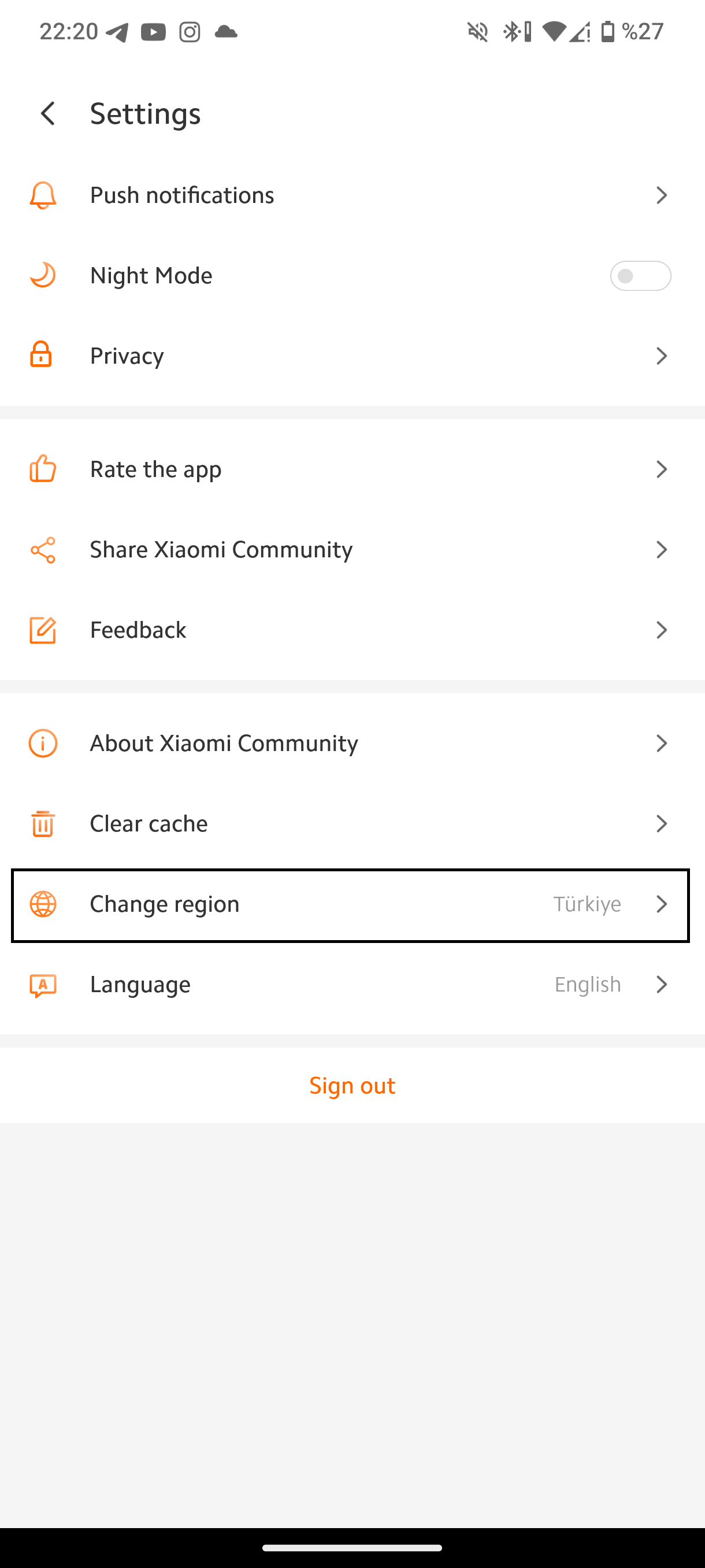Viewport: 705px width, 1568px height.
Task: Open About Xiaomi Community
Action: [352, 743]
